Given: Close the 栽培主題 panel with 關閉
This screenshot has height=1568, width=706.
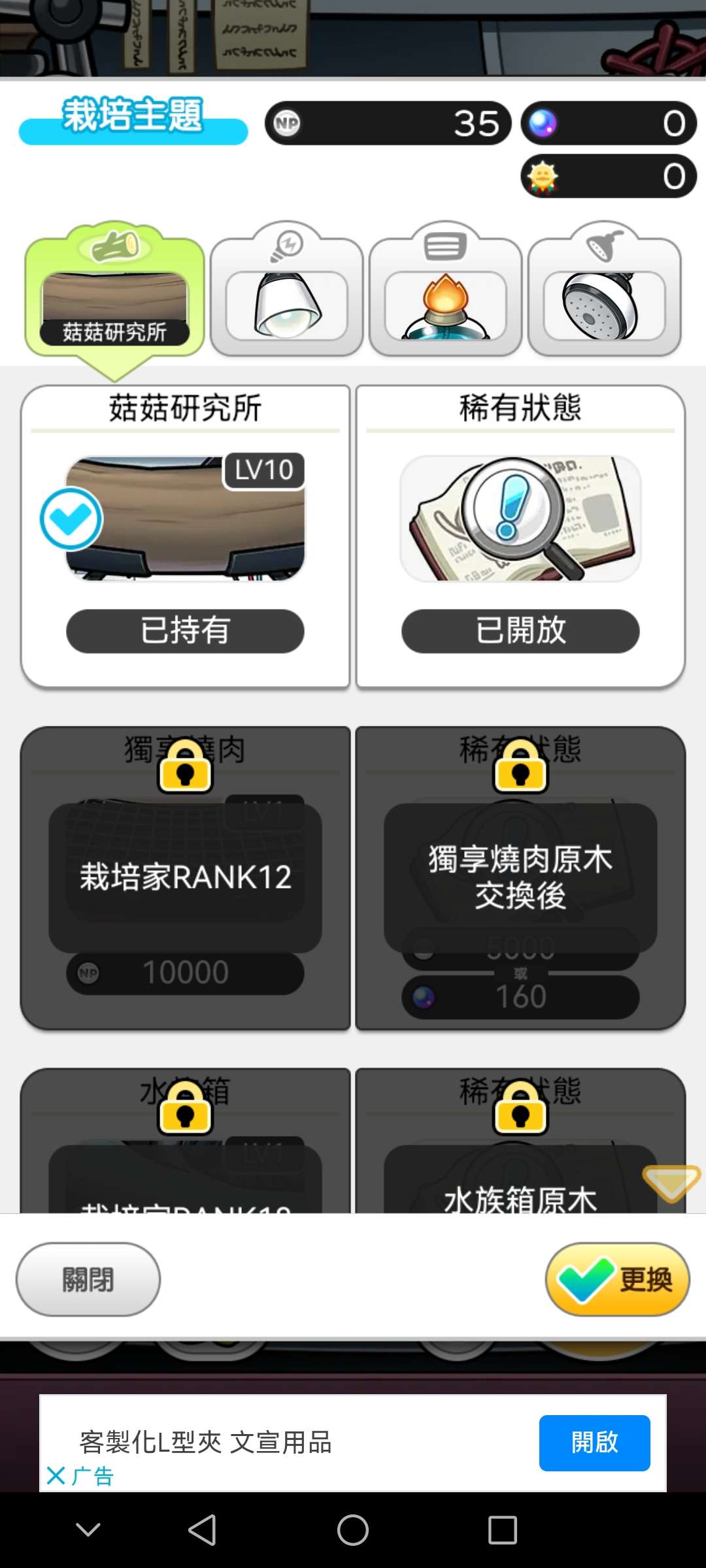Looking at the screenshot, I should (x=88, y=1279).
